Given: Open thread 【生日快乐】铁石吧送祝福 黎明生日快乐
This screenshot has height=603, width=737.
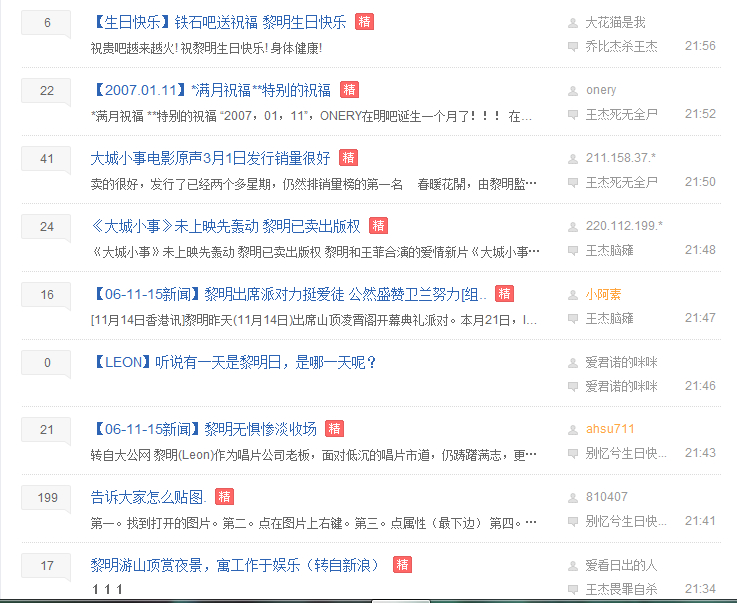Looking at the screenshot, I should click(219, 23).
